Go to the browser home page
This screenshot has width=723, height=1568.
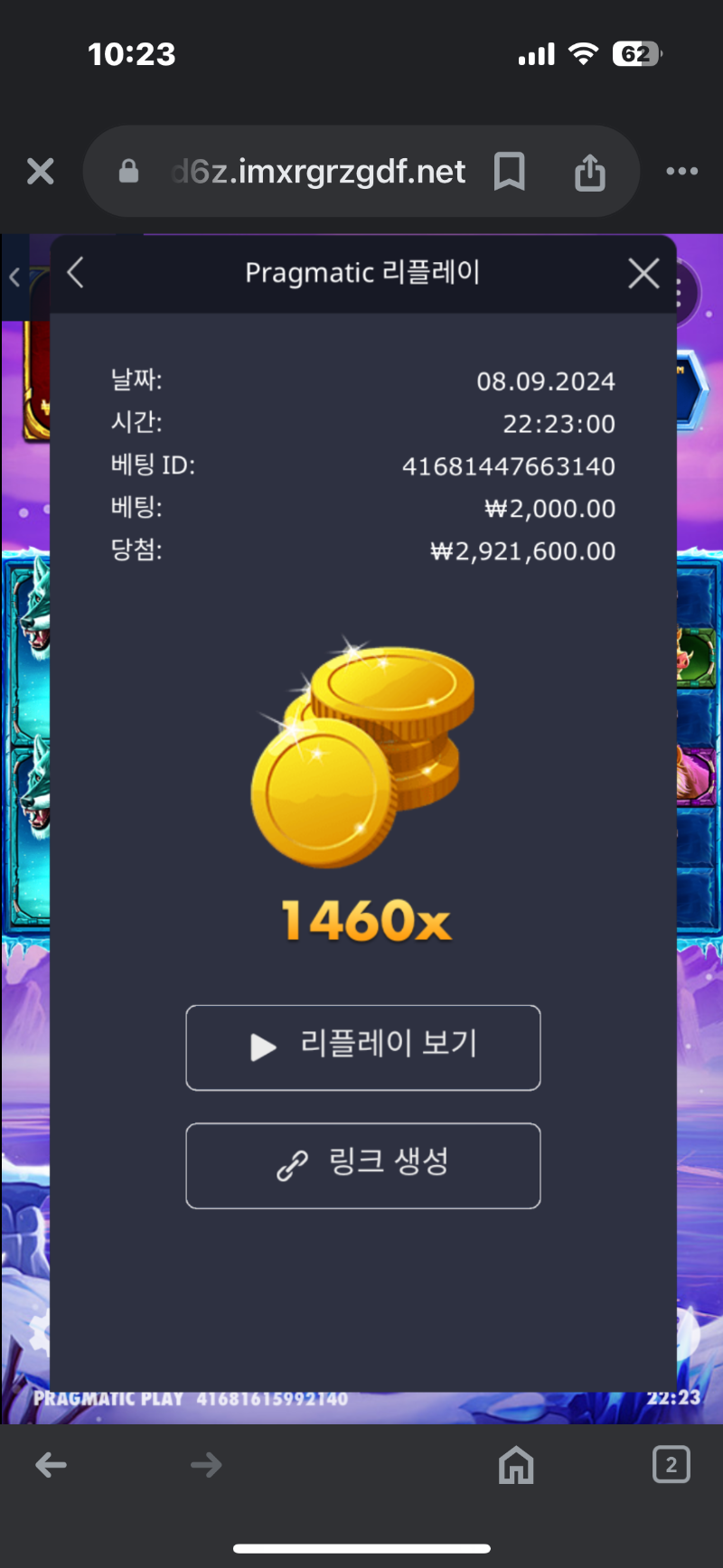click(516, 1465)
